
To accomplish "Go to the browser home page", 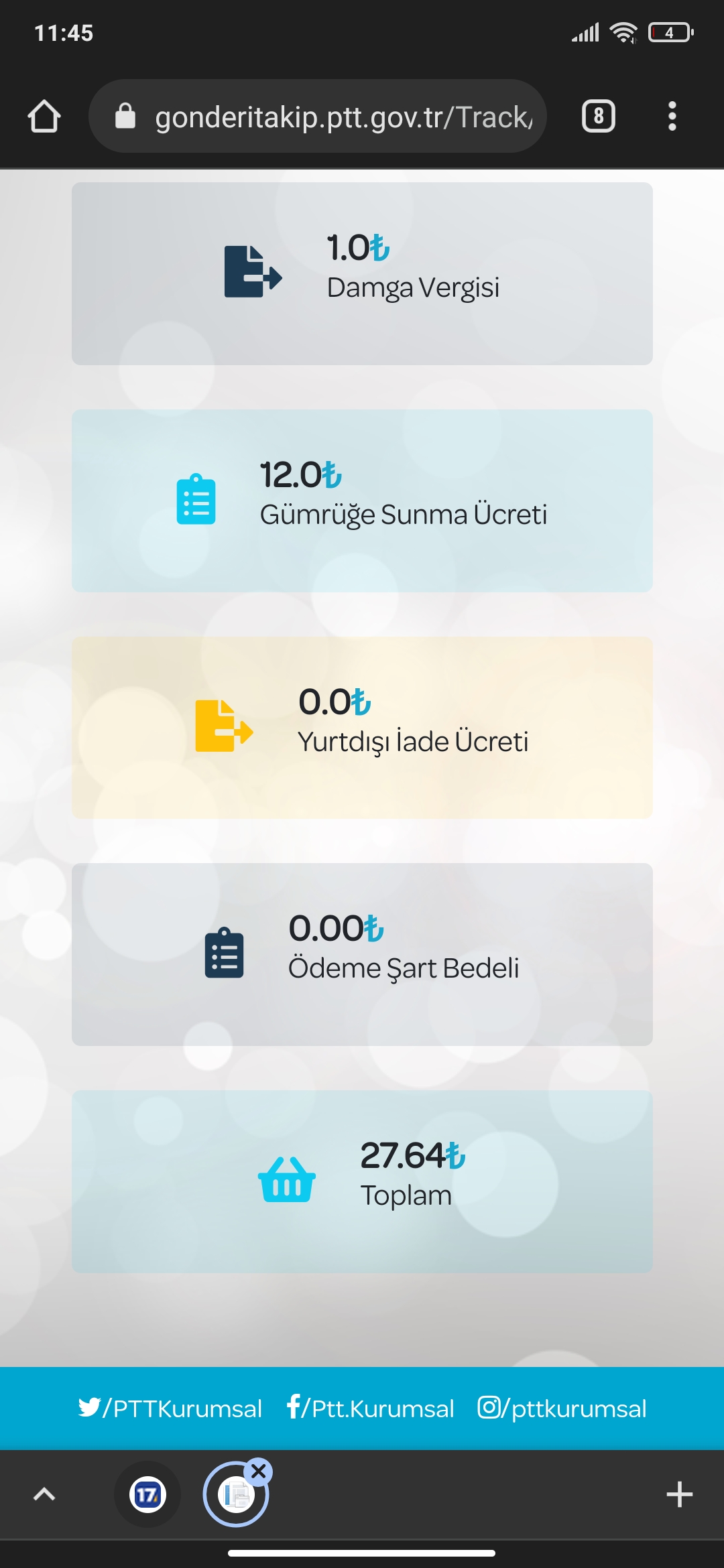I will (44, 117).
